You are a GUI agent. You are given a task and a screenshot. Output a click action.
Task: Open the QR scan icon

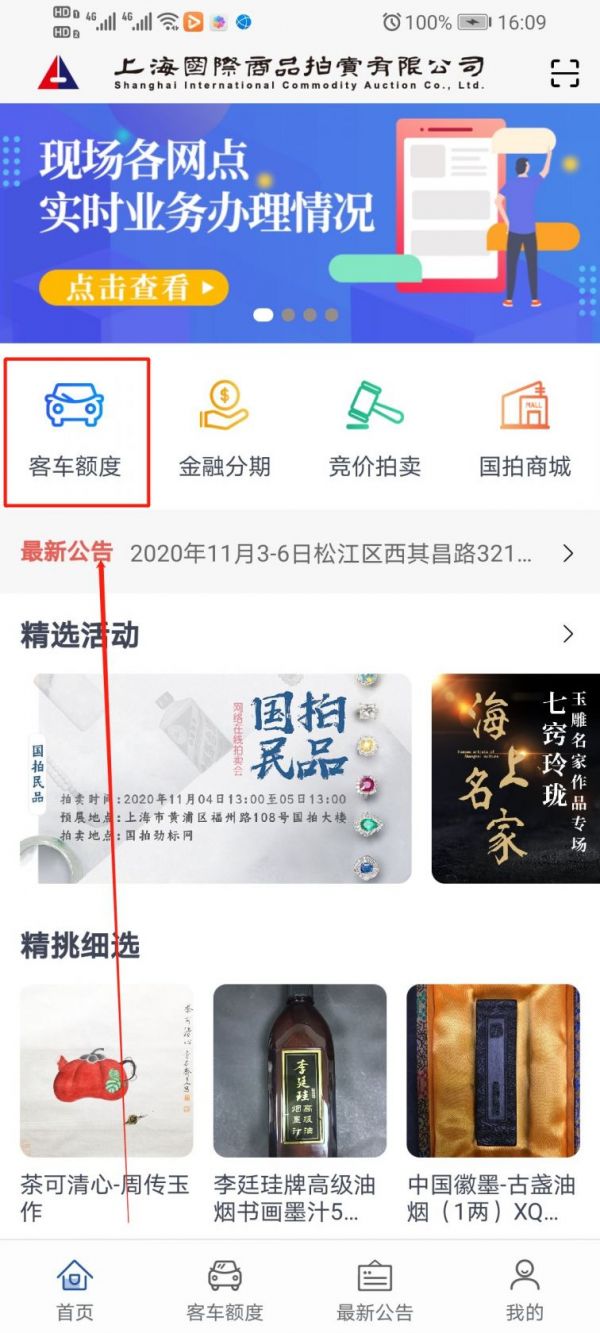pyautogui.click(x=565, y=73)
